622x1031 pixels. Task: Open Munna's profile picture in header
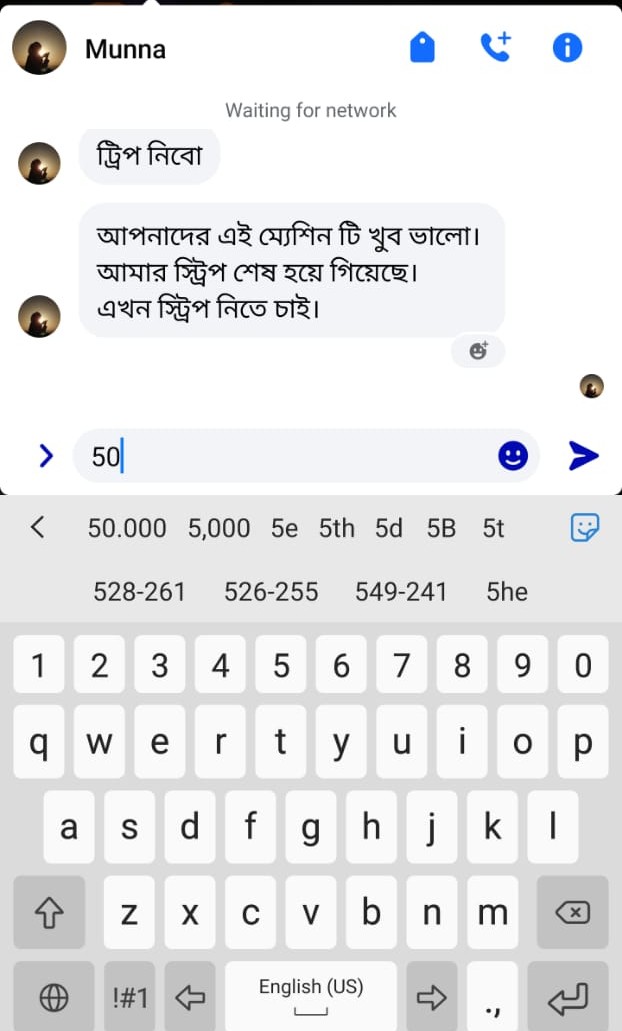(x=39, y=48)
